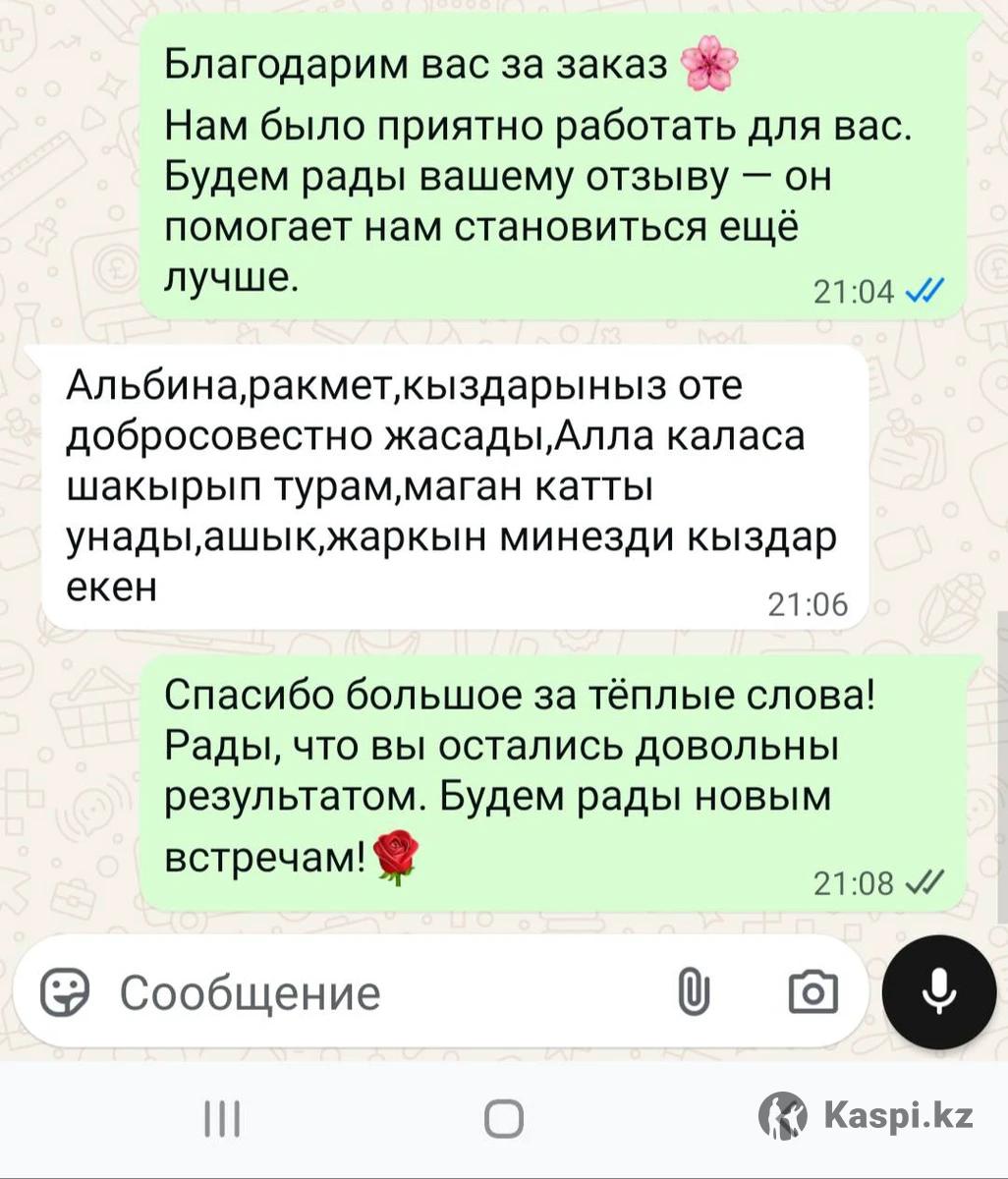Go to the home screen
This screenshot has width=1008, height=1179.
(x=504, y=1118)
